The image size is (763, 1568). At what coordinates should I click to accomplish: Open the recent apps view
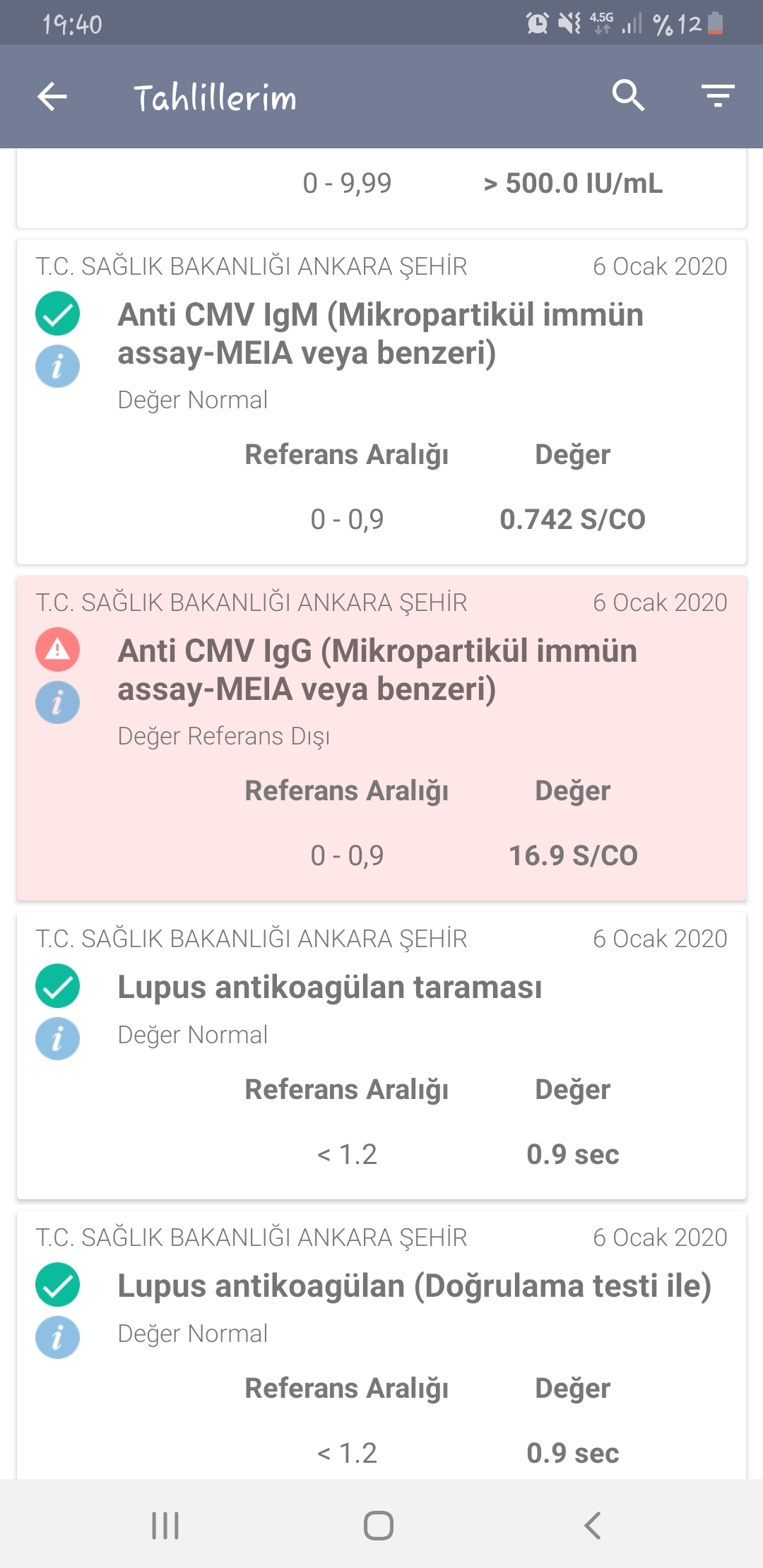[165, 1526]
